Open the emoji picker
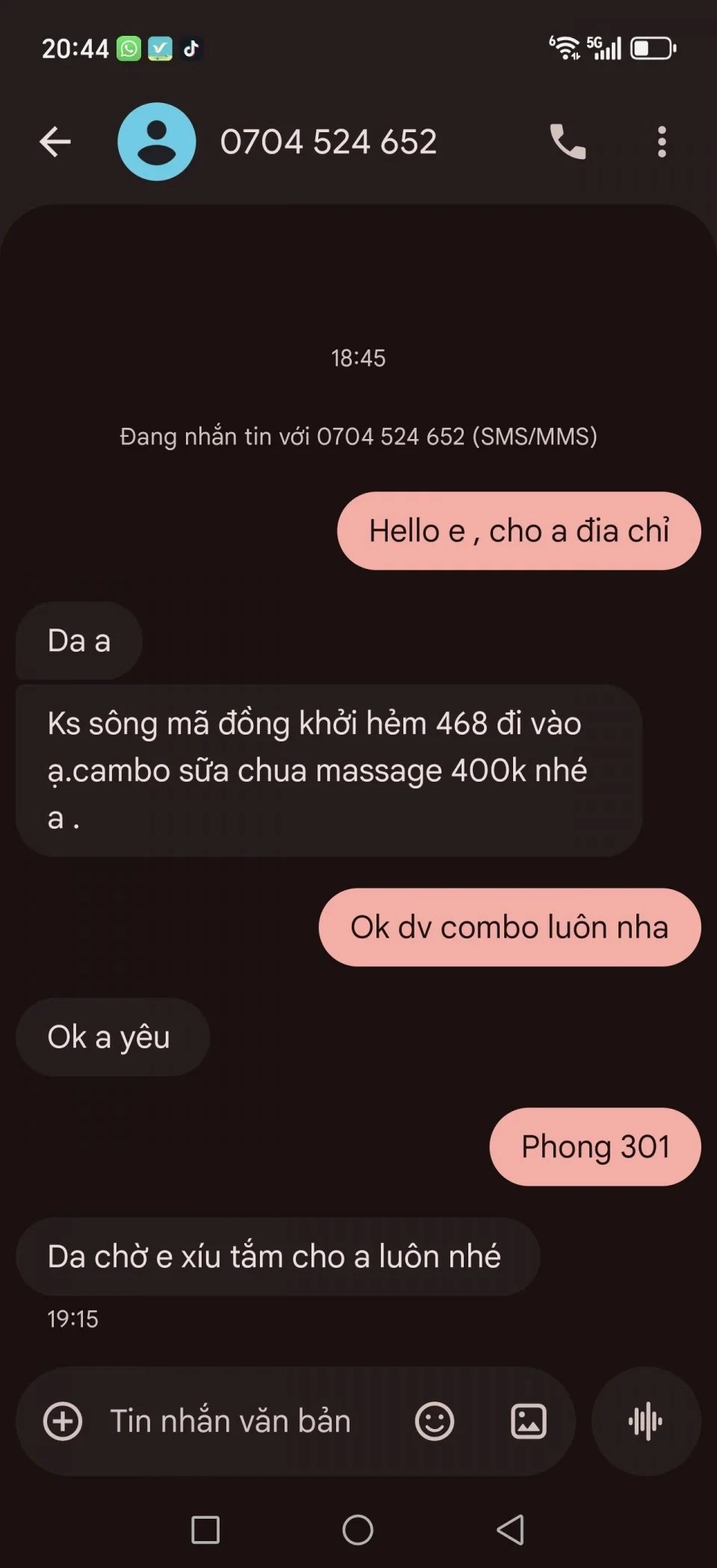The width and height of the screenshot is (717, 1568). (434, 1421)
